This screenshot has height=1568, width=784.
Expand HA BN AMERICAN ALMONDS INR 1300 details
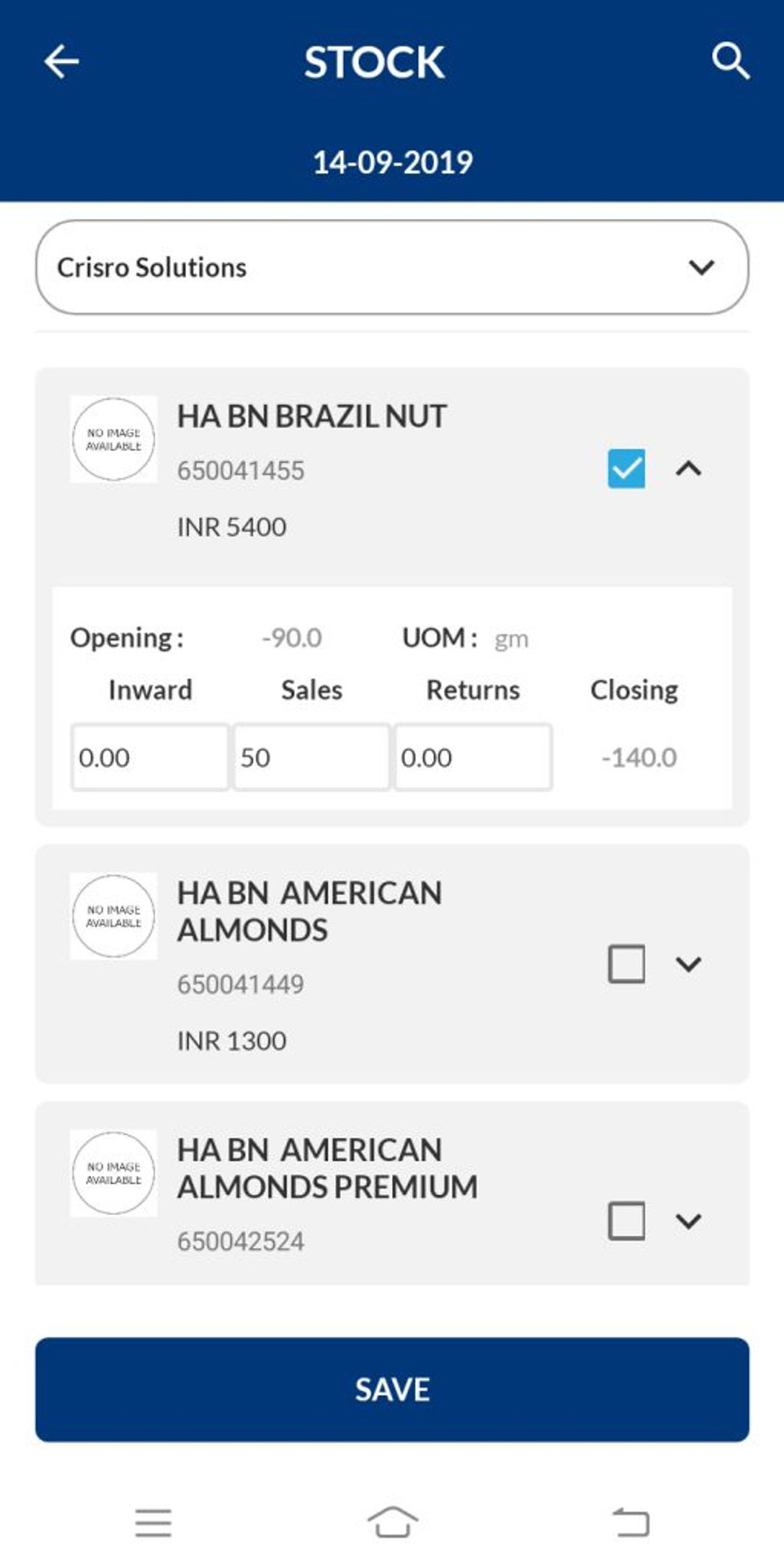pos(688,964)
